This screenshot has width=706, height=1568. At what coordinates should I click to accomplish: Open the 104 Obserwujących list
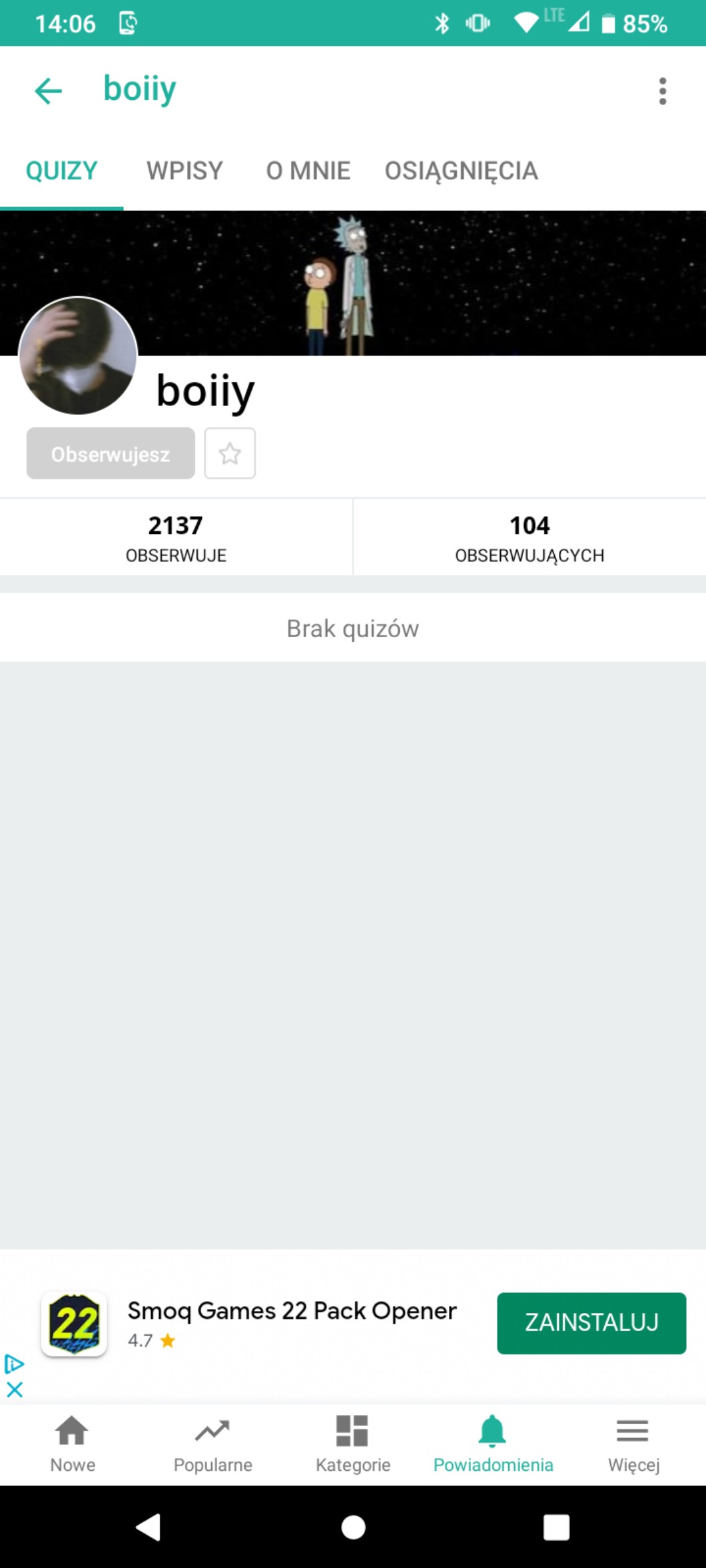pyautogui.click(x=529, y=537)
